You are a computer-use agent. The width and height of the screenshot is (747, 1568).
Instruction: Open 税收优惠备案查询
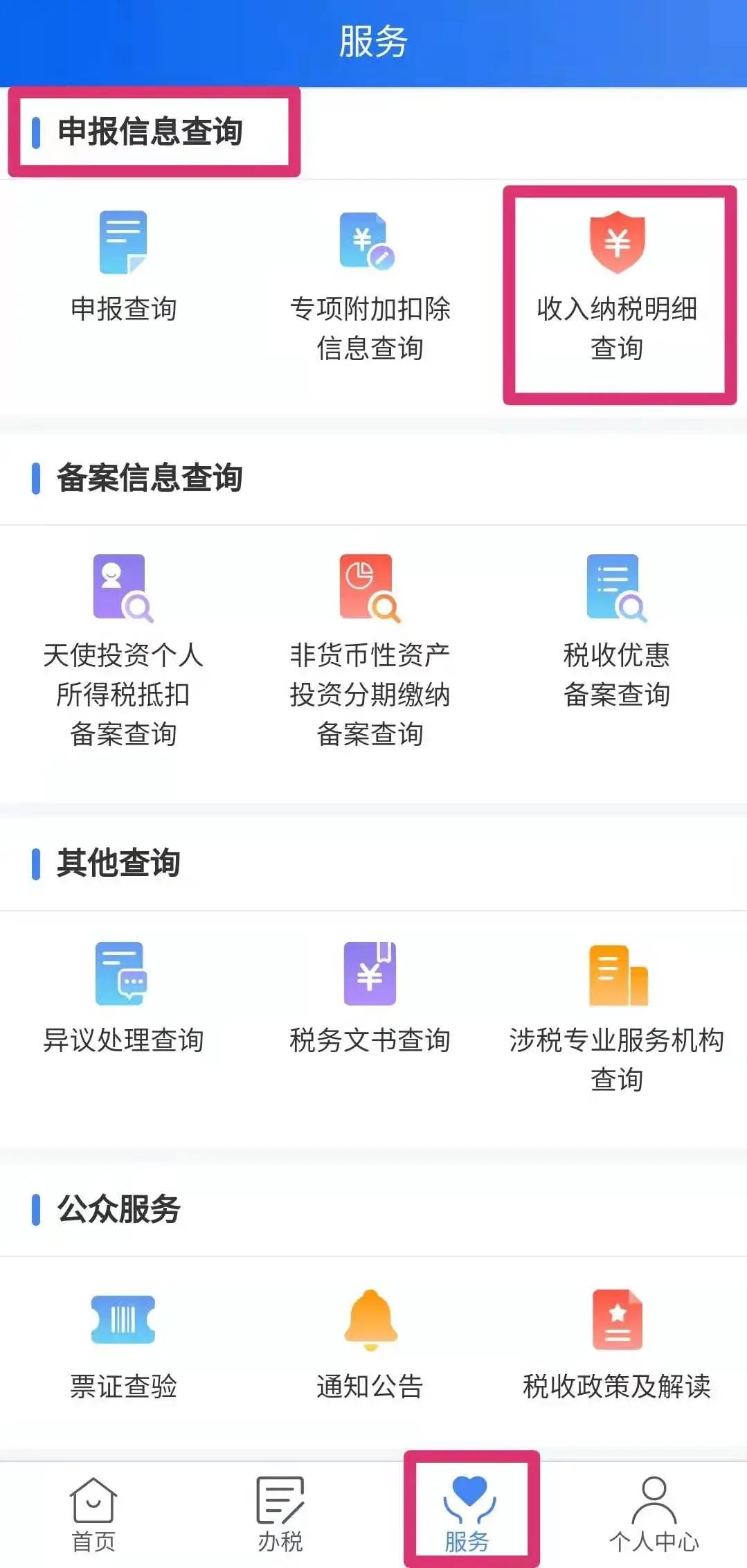coord(617,631)
